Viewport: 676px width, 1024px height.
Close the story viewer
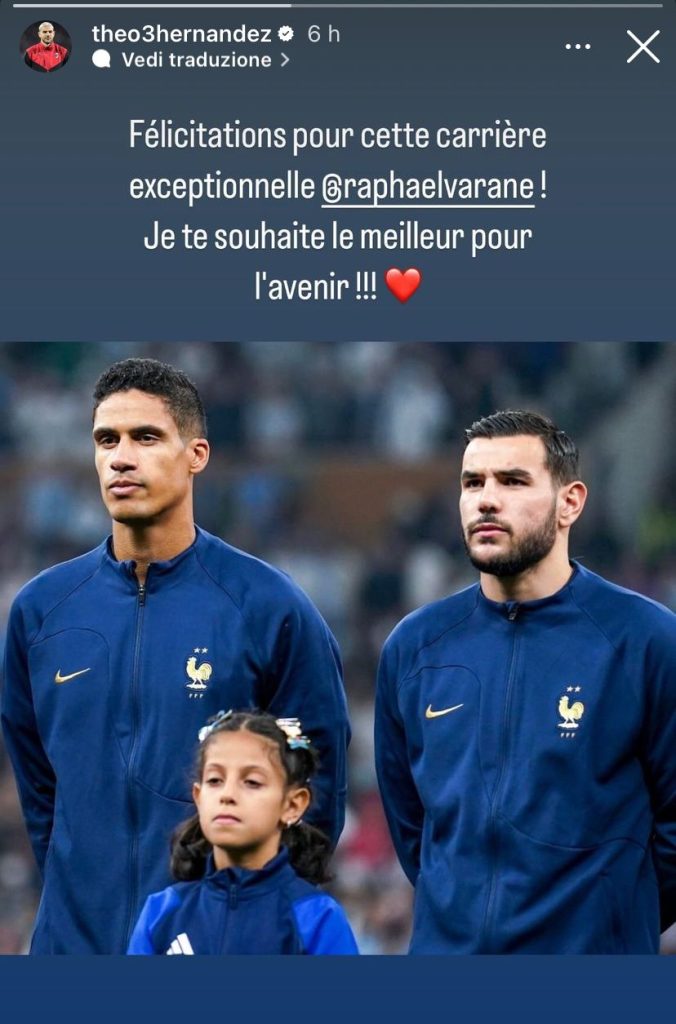click(643, 47)
